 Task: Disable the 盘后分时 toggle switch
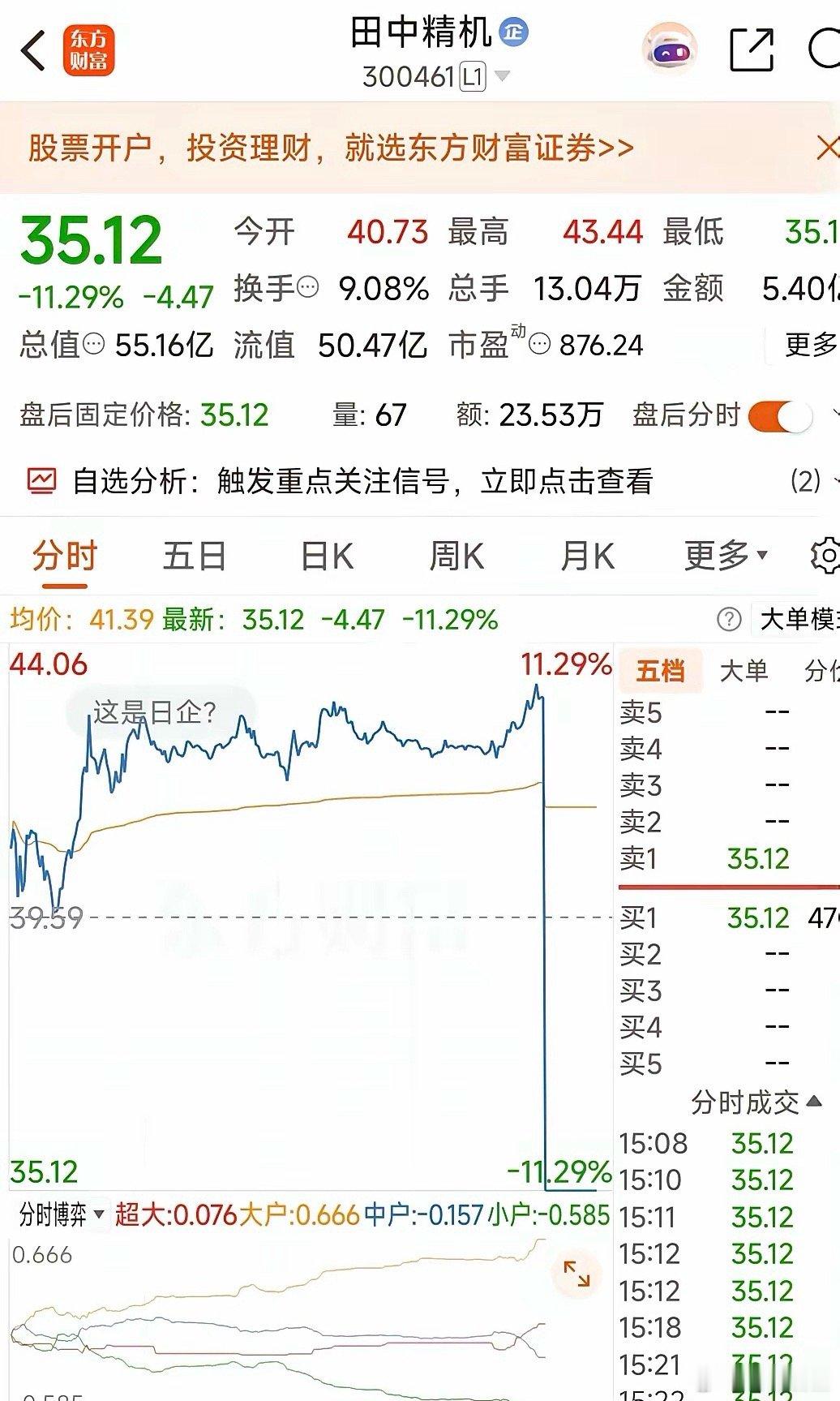(x=782, y=415)
